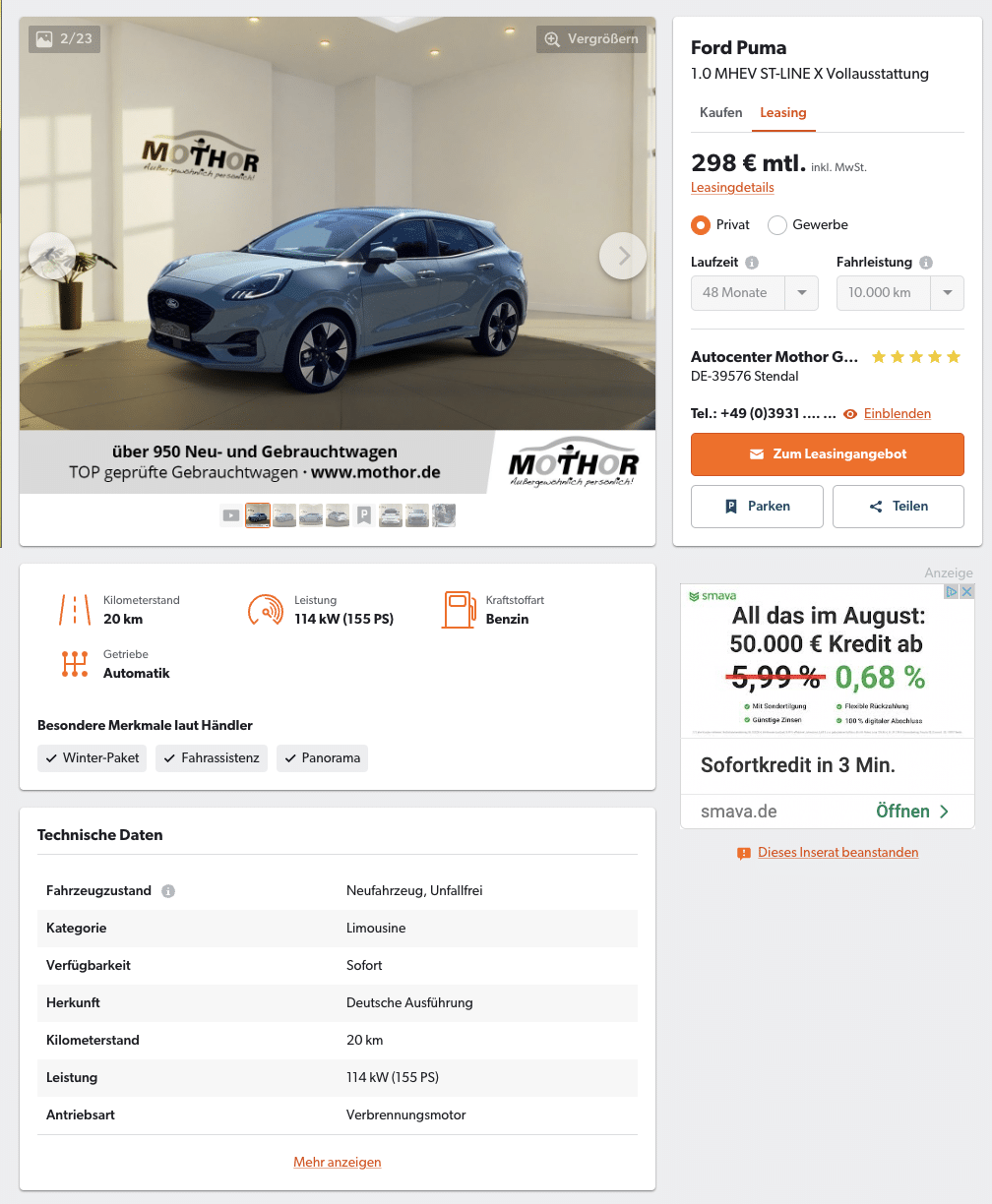Show info for Fahrzeugzustand
The width and height of the screenshot is (992, 1204).
168,891
